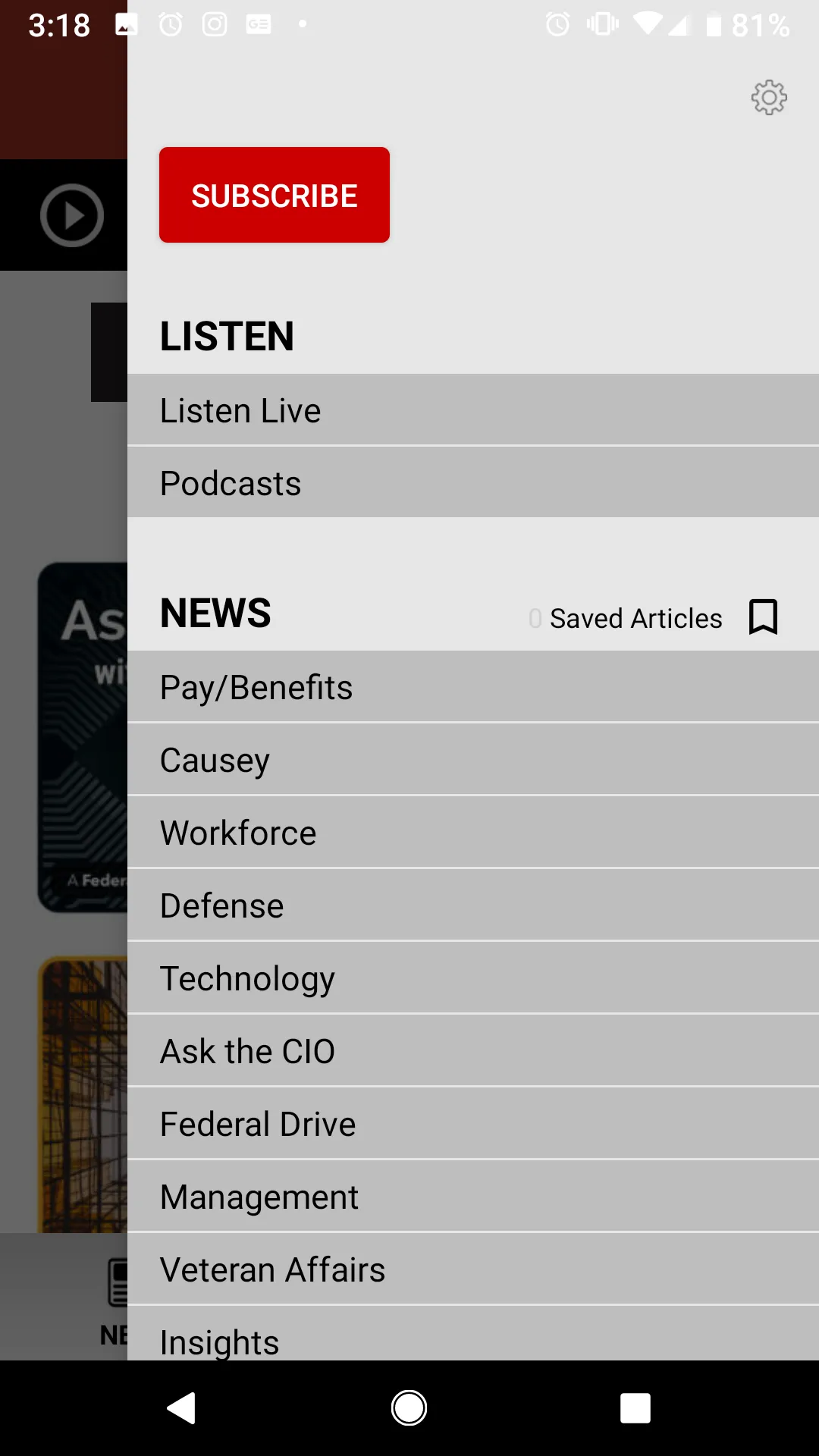Open the Pay/Benefits news section
This screenshot has width=819, height=1456.
tap(472, 687)
